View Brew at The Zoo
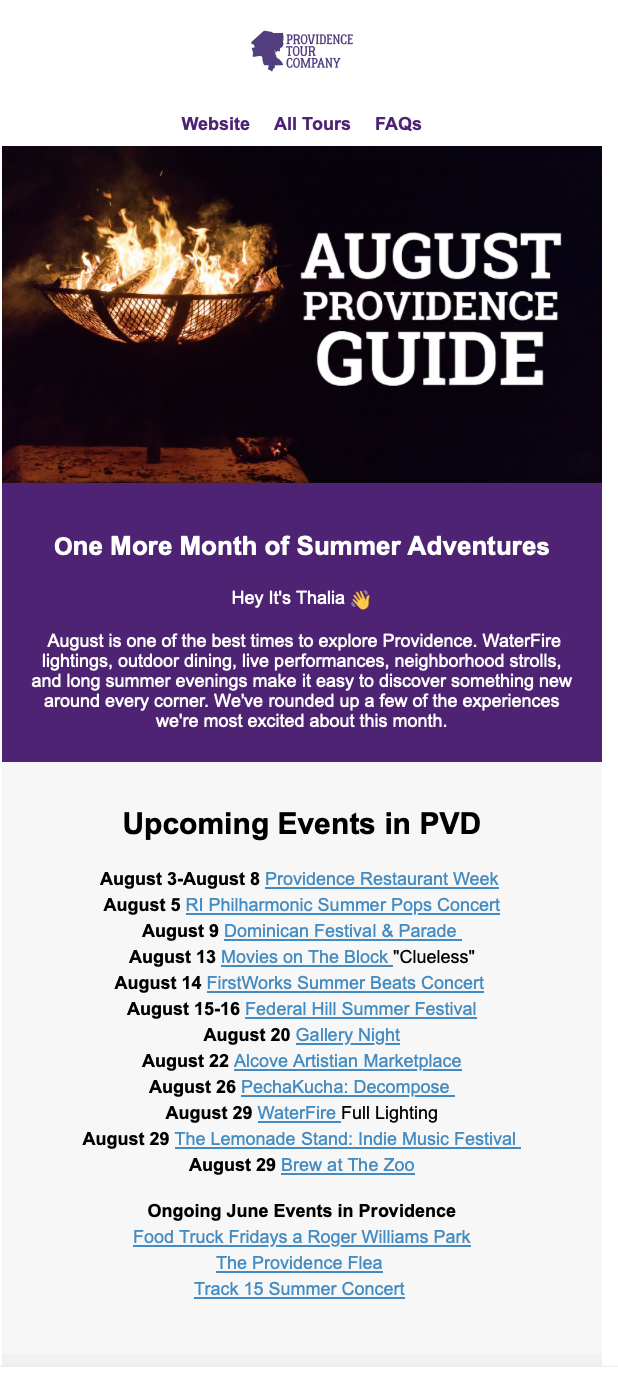618x1378 pixels. (x=348, y=1165)
